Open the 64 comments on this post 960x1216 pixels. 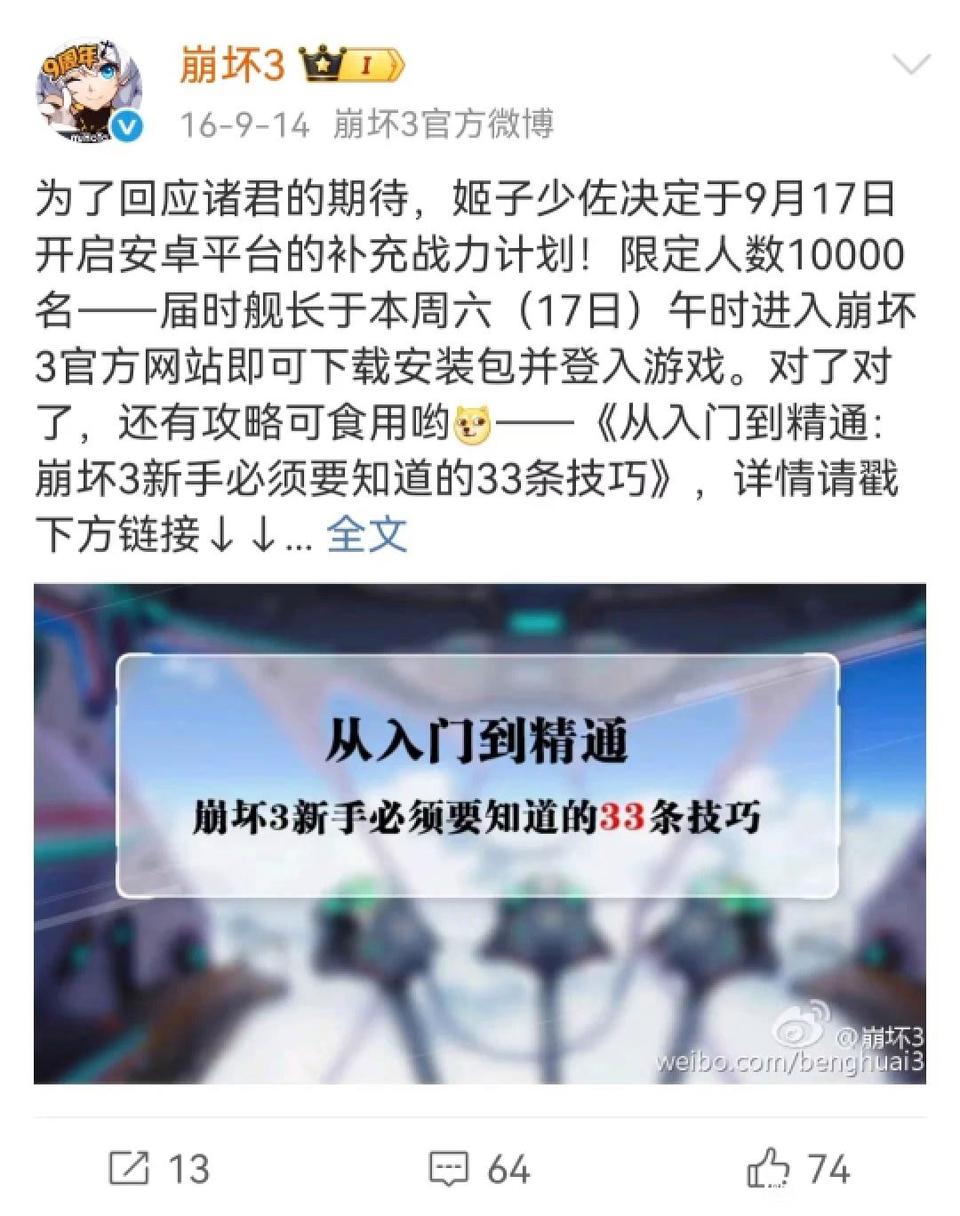tap(479, 1168)
